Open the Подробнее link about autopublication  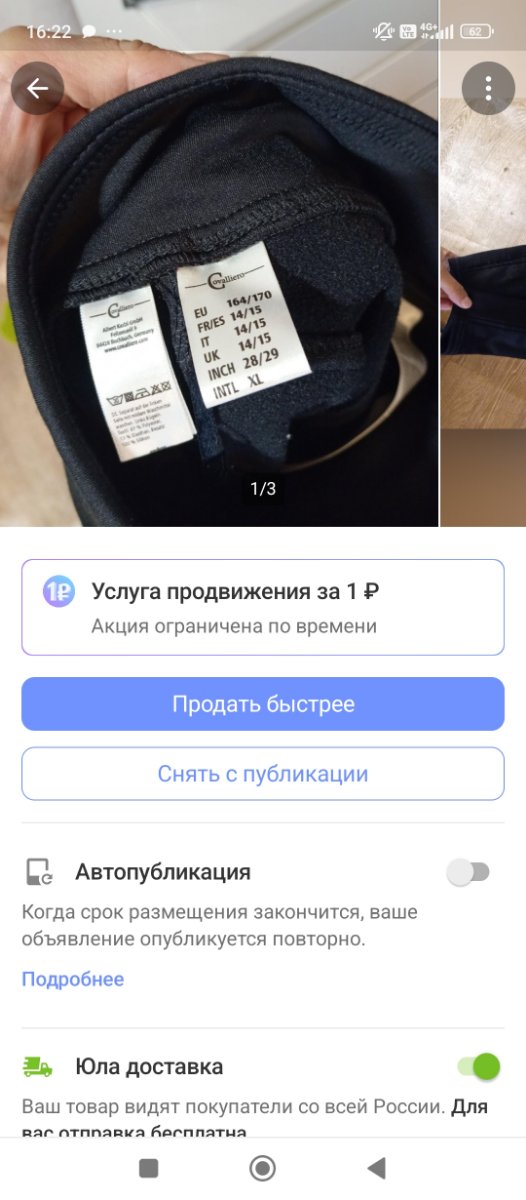[73, 979]
